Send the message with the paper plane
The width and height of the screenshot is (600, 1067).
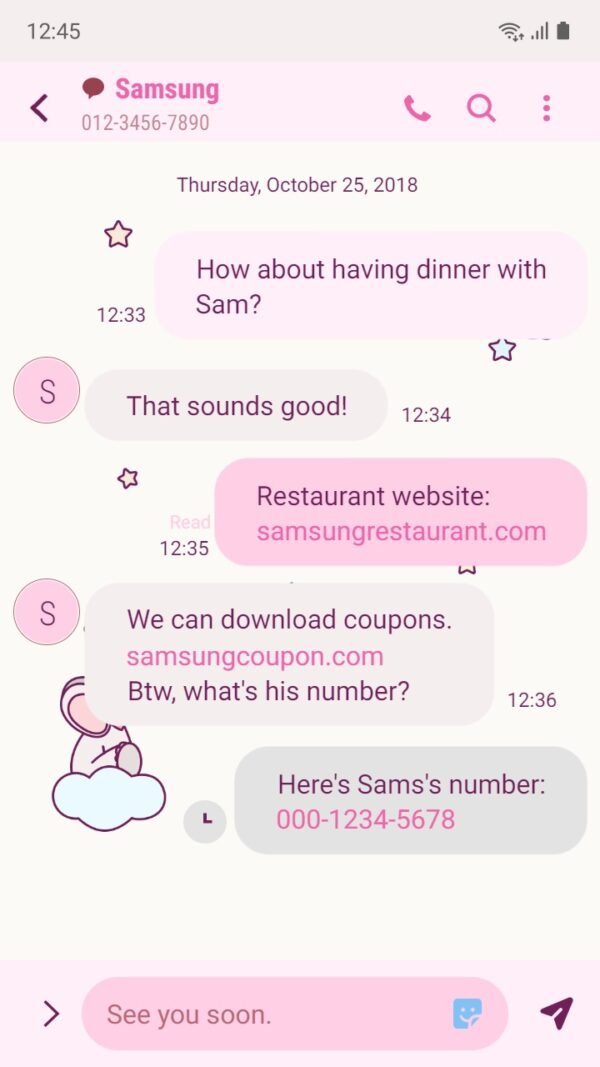(x=556, y=1013)
